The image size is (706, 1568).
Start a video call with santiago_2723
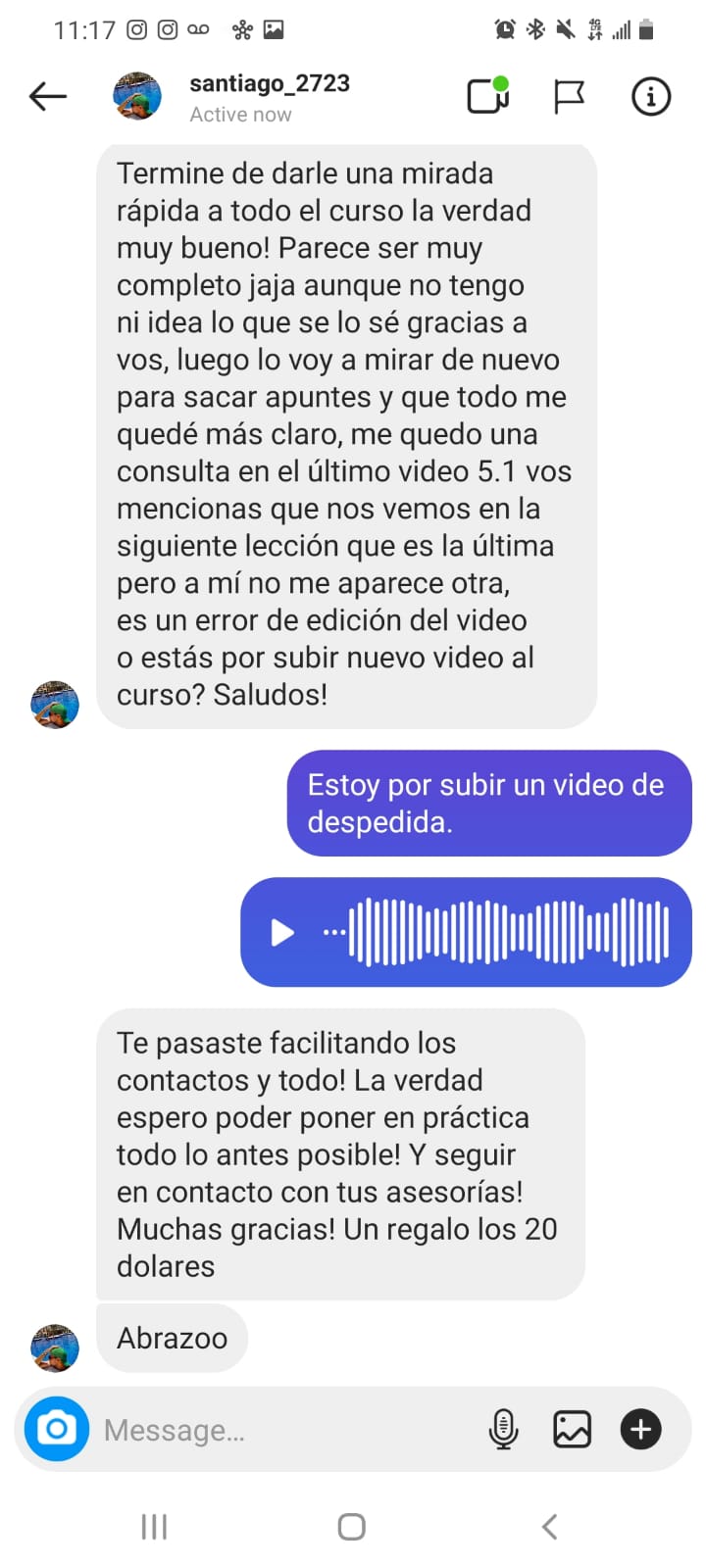487,96
